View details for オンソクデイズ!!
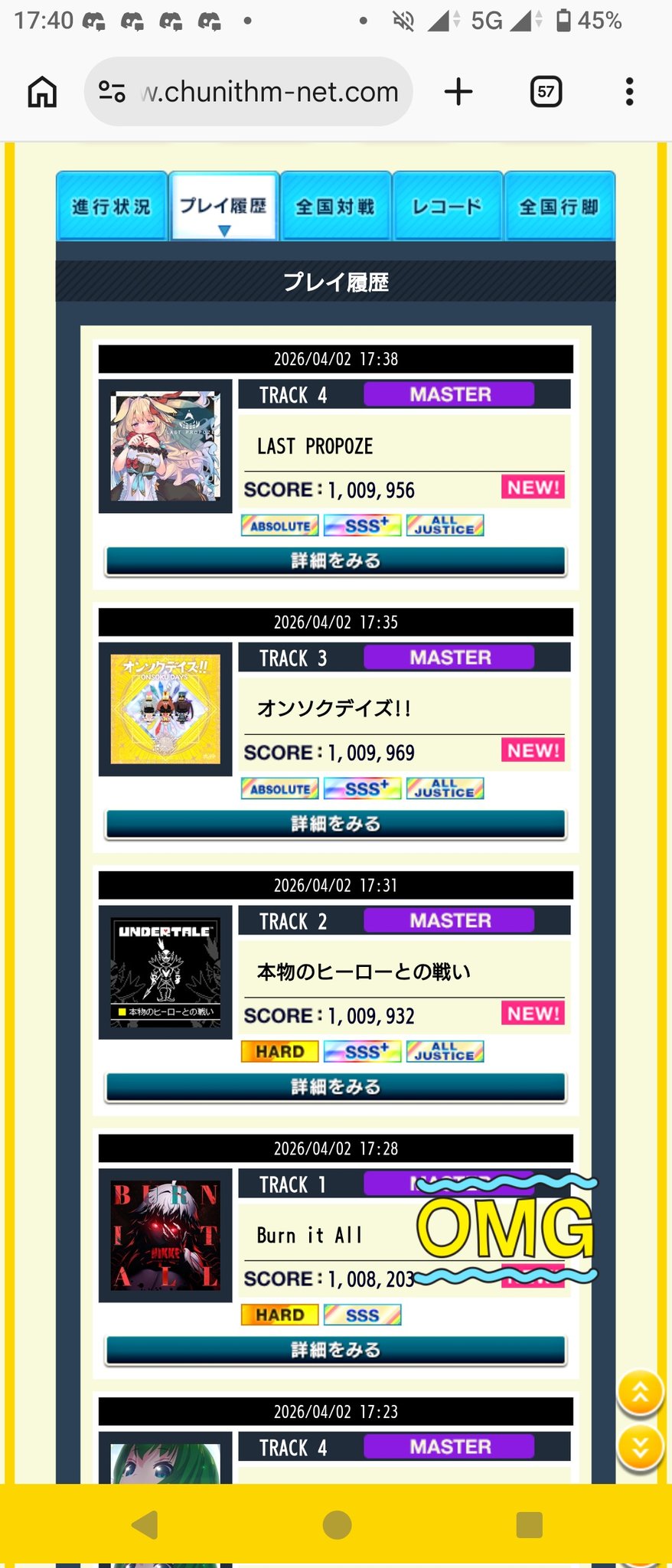Image resolution: width=672 pixels, height=1568 pixels. point(335,825)
